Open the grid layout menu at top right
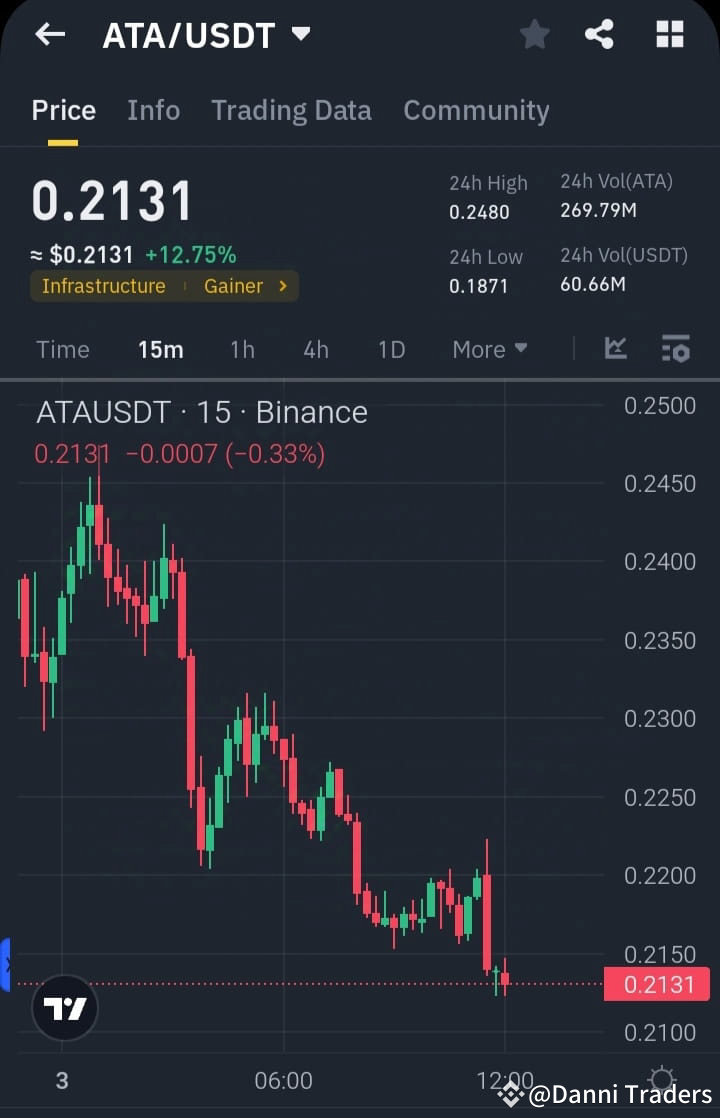Image resolution: width=720 pixels, height=1118 pixels. 668,33
